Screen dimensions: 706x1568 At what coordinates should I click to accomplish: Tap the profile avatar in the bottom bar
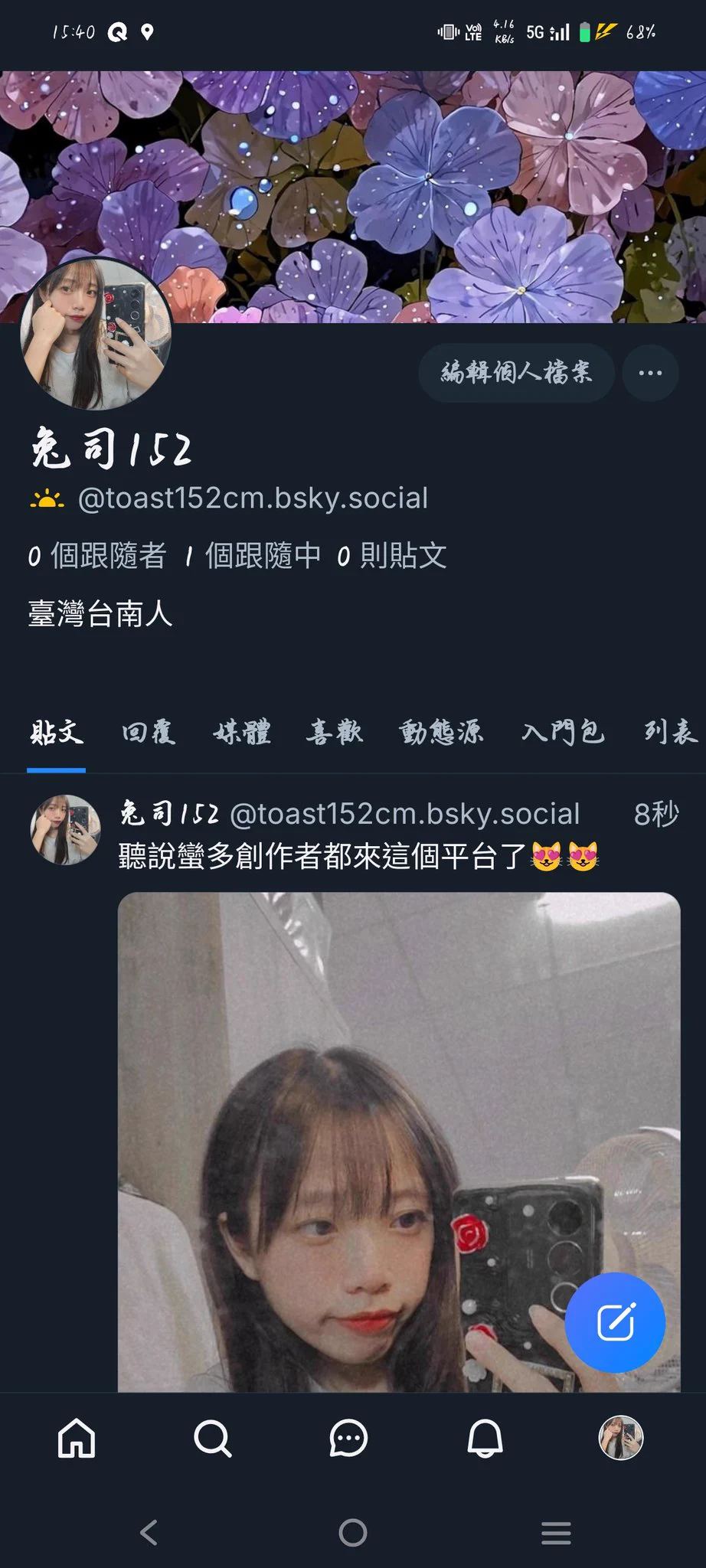620,1438
